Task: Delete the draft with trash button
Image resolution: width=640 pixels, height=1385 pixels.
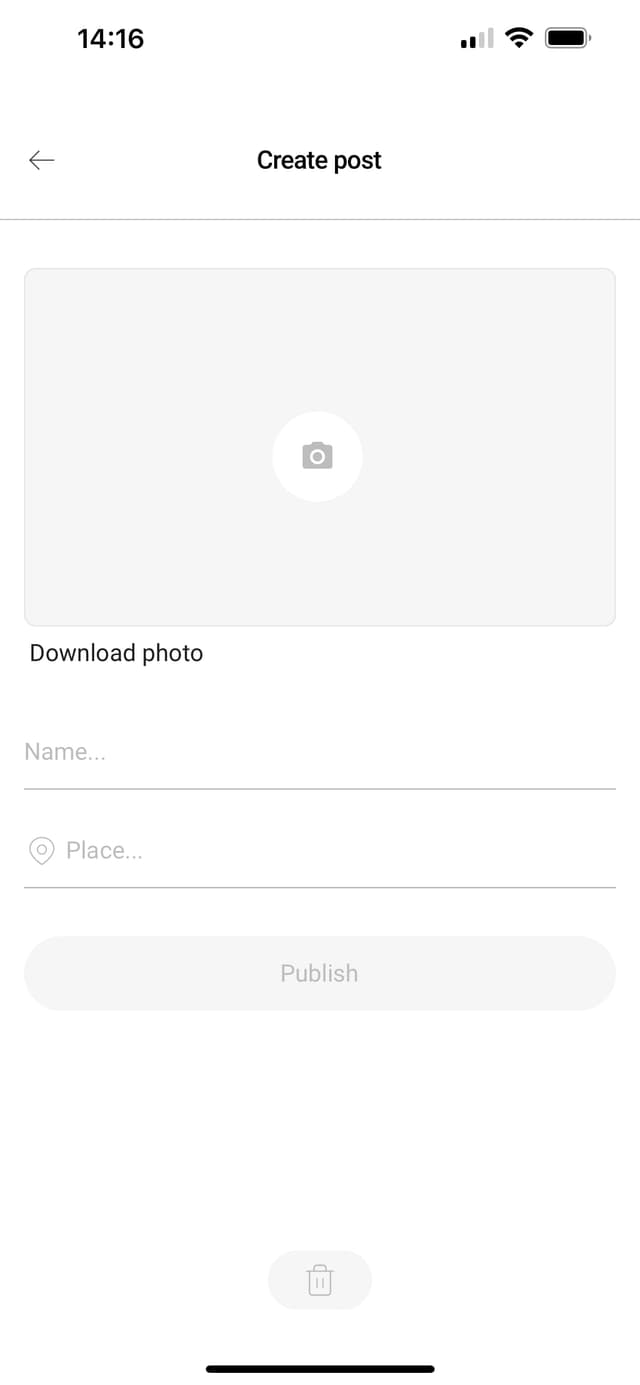Action: point(319,1280)
